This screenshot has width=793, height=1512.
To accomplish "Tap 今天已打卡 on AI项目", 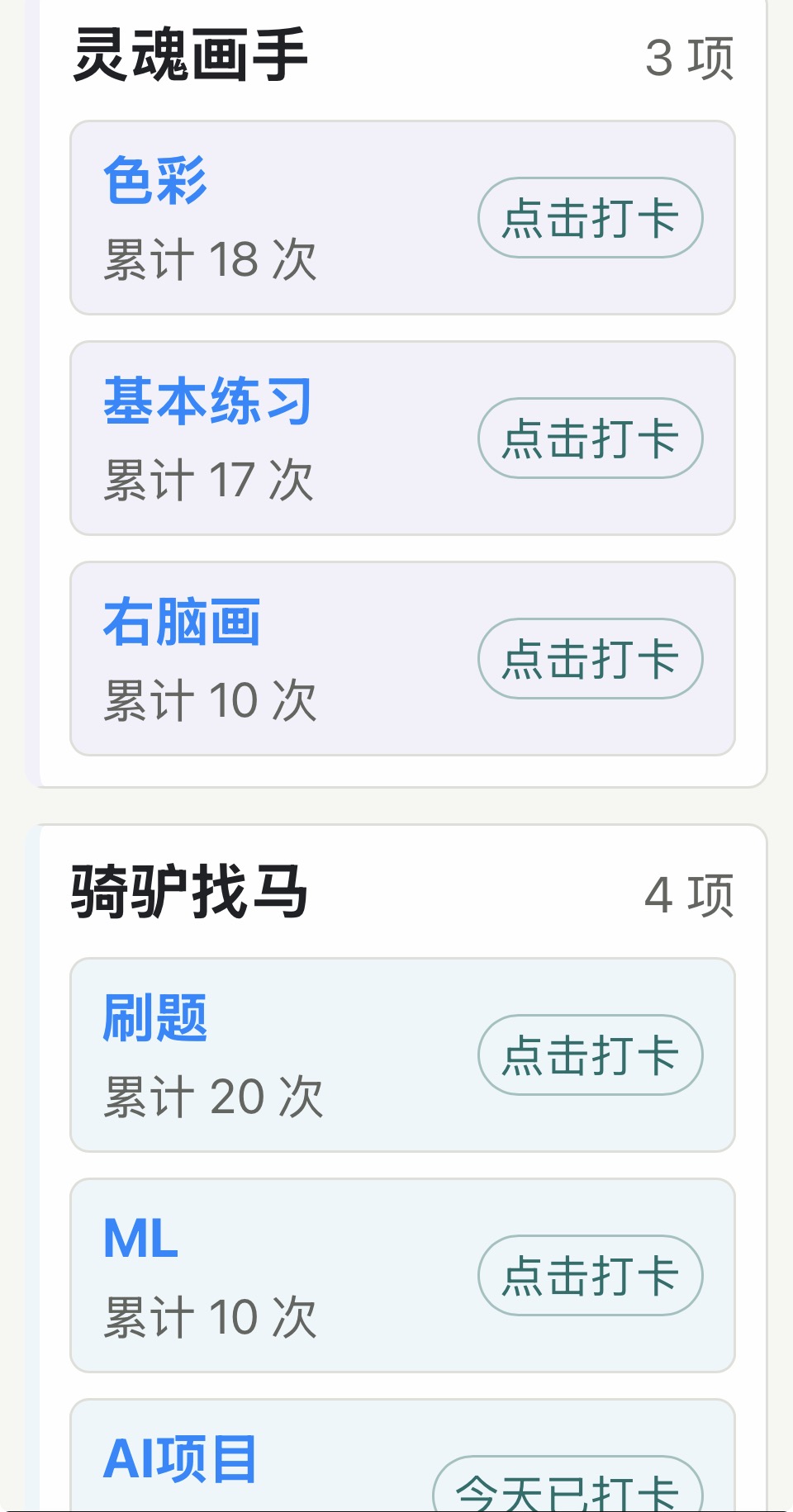I will (x=567, y=1485).
